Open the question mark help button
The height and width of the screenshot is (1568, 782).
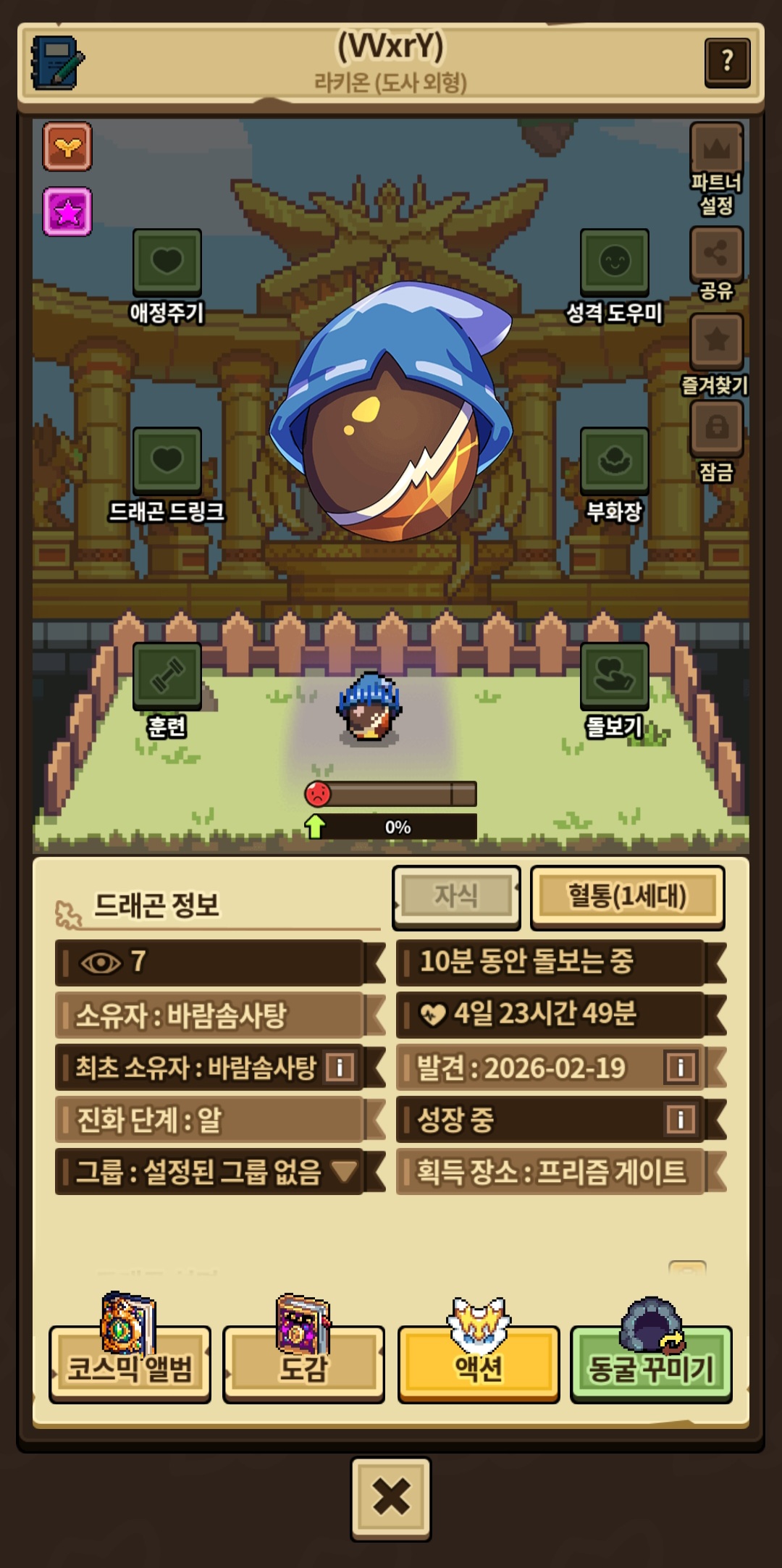(x=726, y=62)
